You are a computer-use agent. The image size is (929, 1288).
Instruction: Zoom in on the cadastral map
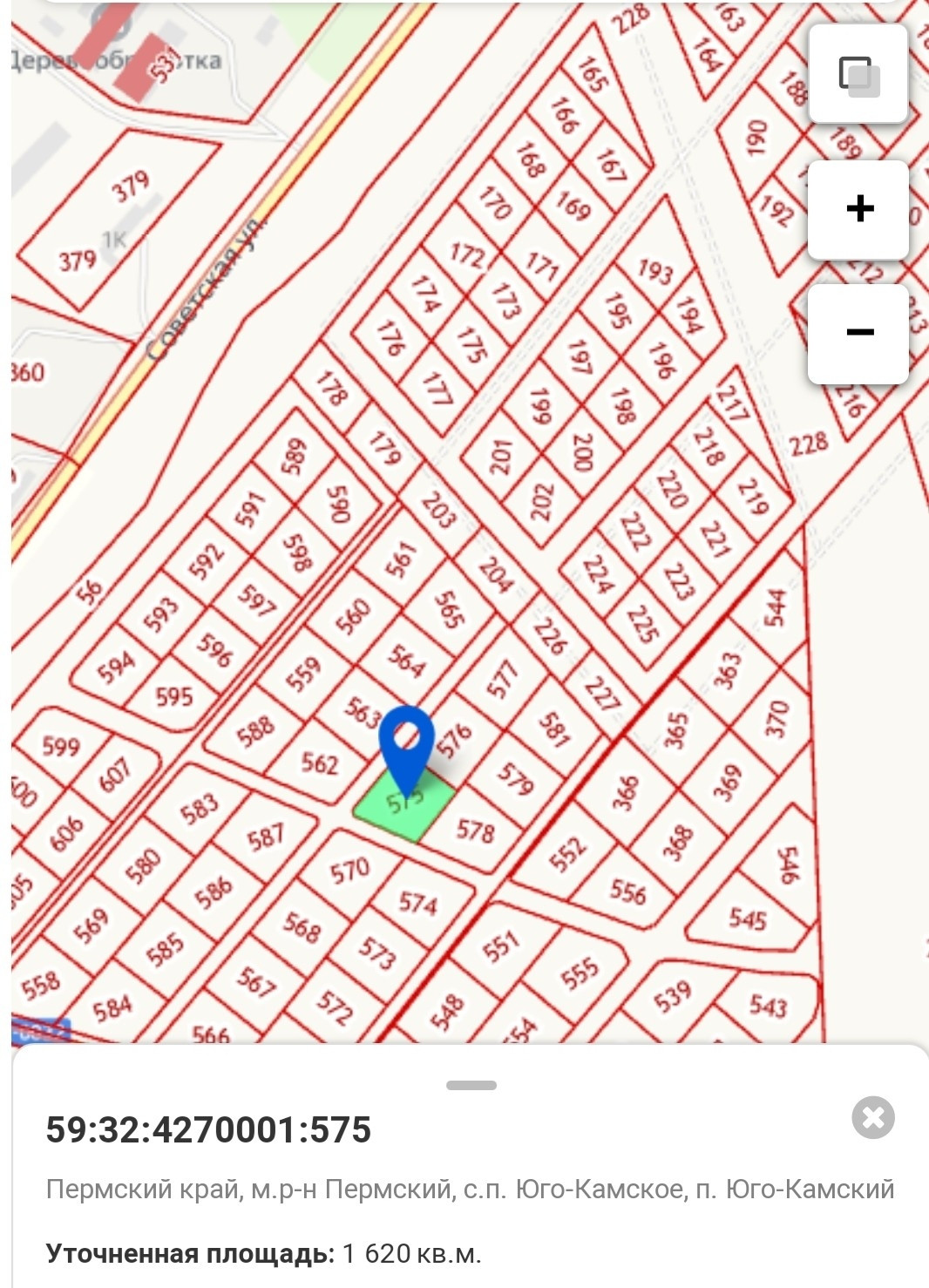pyautogui.click(x=858, y=209)
